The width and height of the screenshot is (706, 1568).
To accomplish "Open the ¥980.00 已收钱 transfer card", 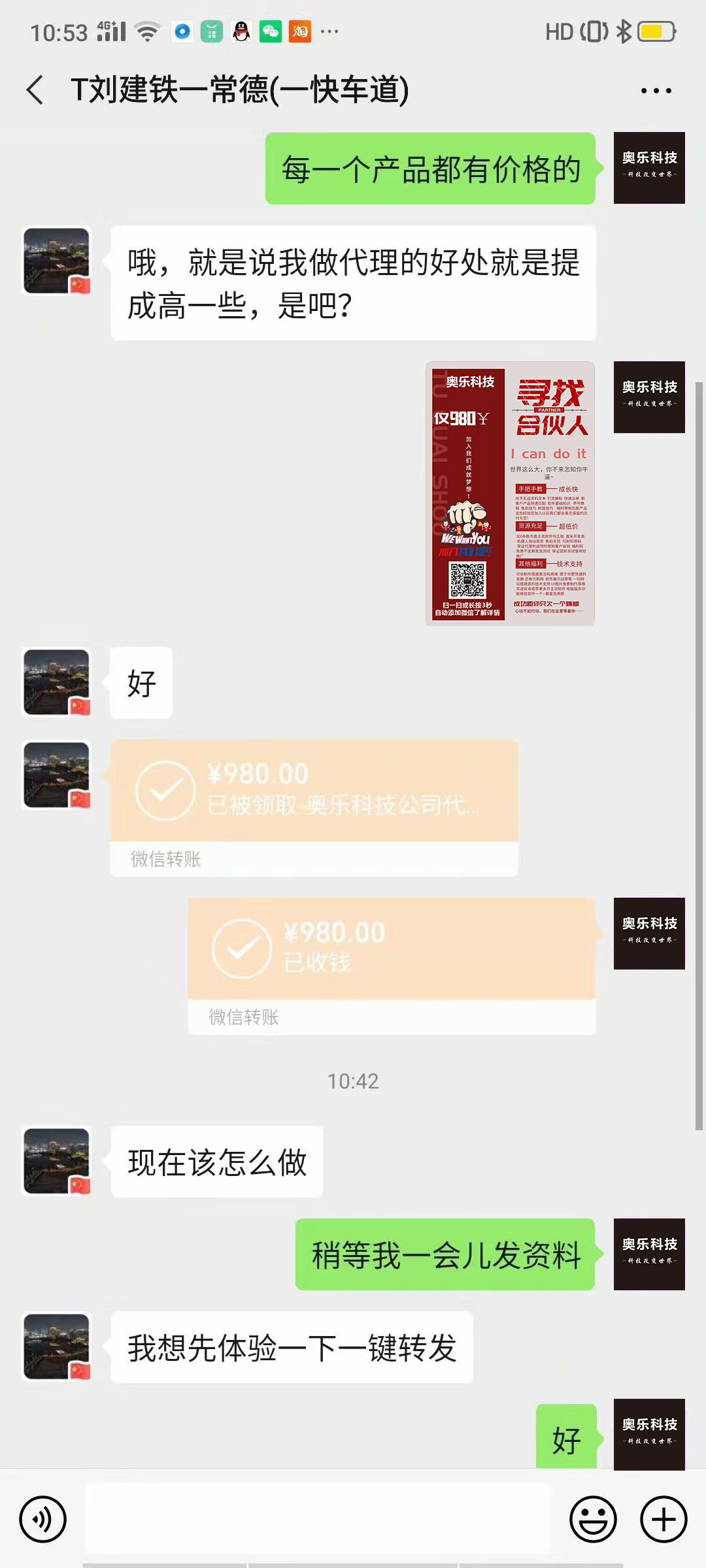I will click(392, 965).
